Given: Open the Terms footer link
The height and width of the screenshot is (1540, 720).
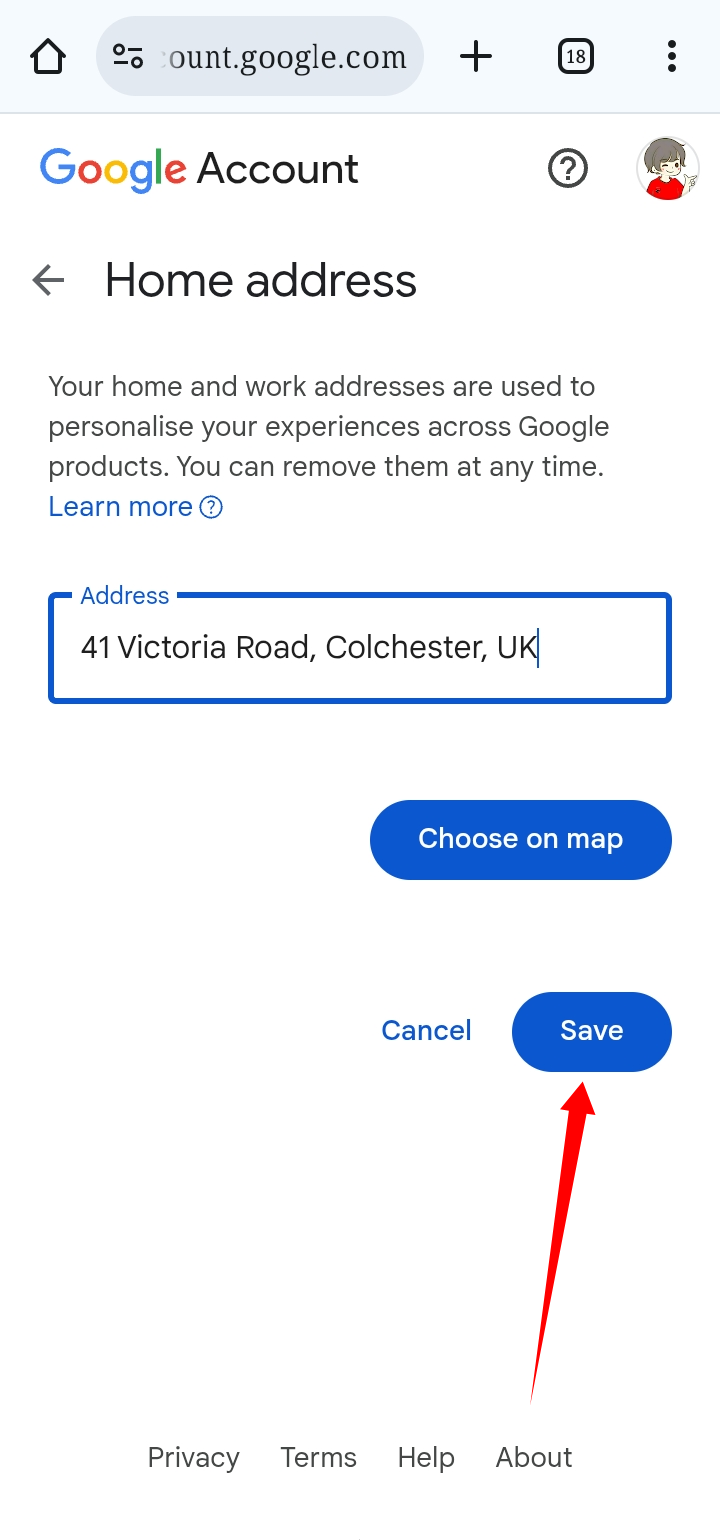Looking at the screenshot, I should 318,1458.
